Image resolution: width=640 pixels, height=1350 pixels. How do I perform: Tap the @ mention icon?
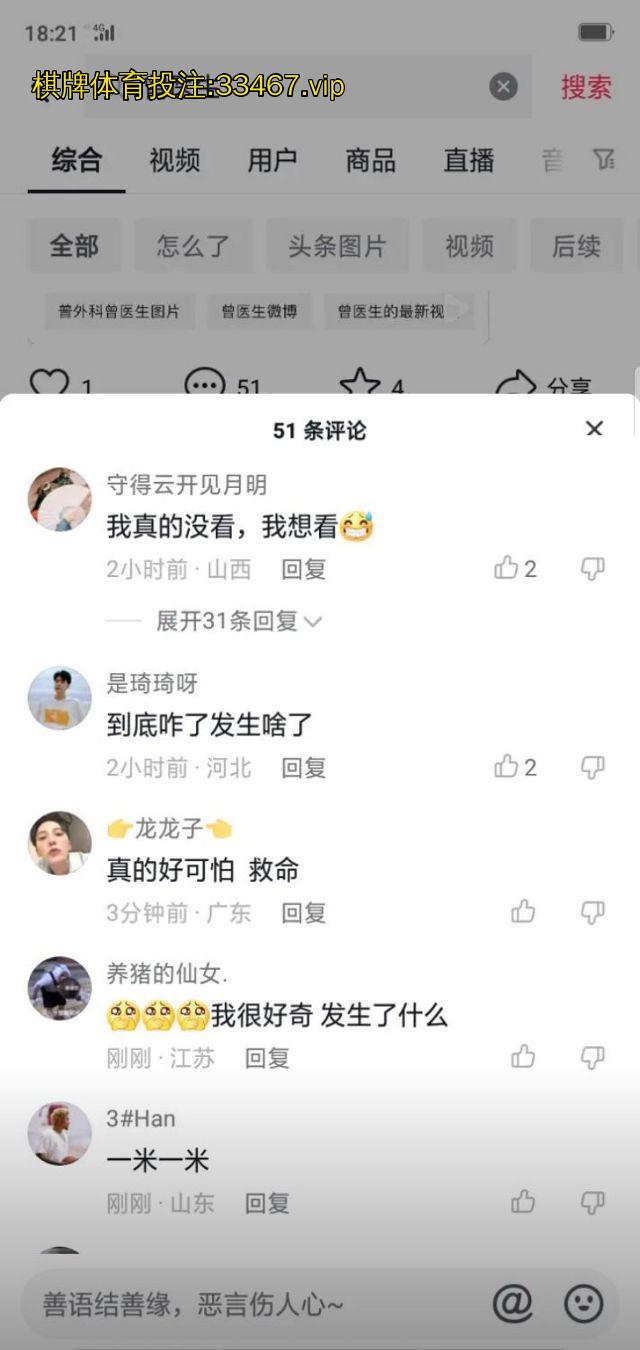[x=512, y=1303]
